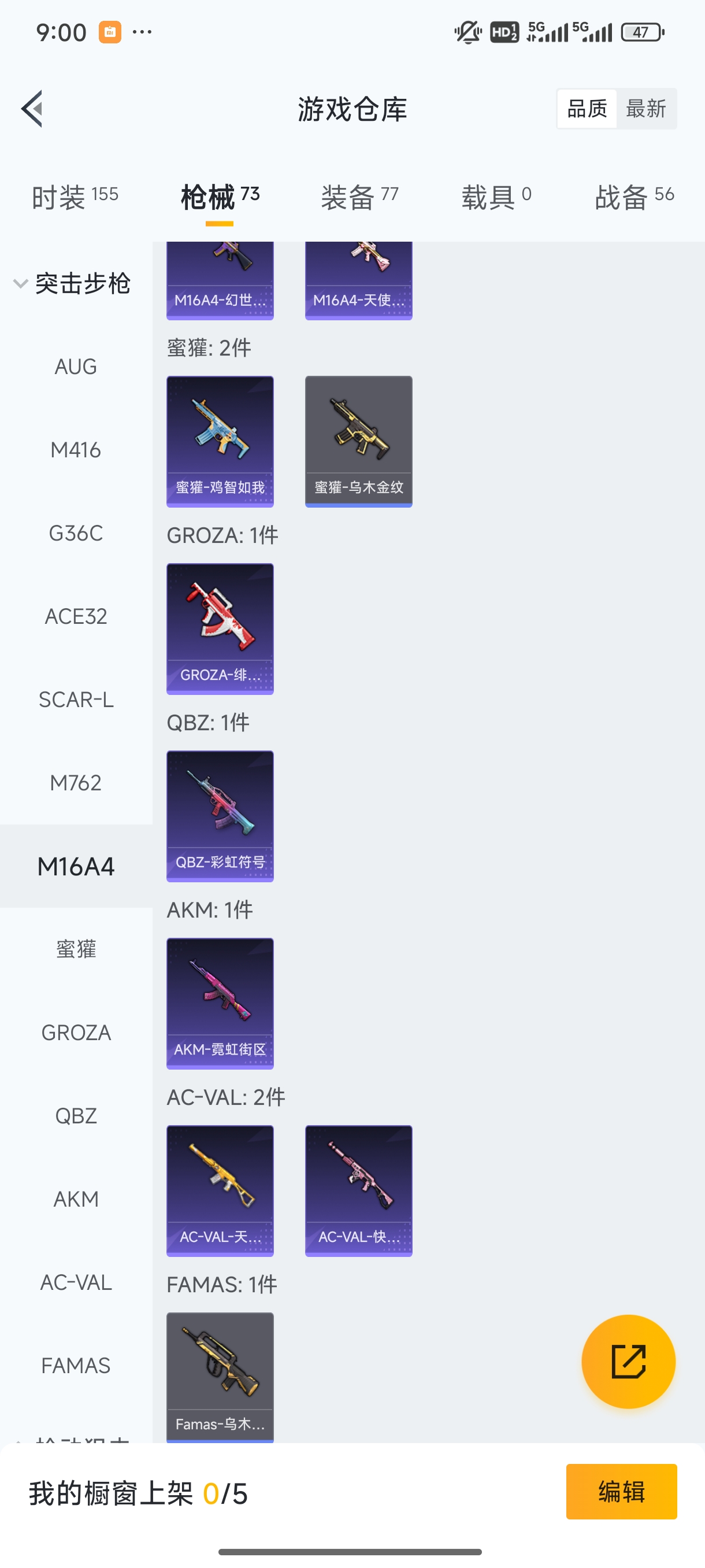Switch to the 时装 tab
Image resolution: width=705 pixels, height=1568 pixels.
coord(75,197)
